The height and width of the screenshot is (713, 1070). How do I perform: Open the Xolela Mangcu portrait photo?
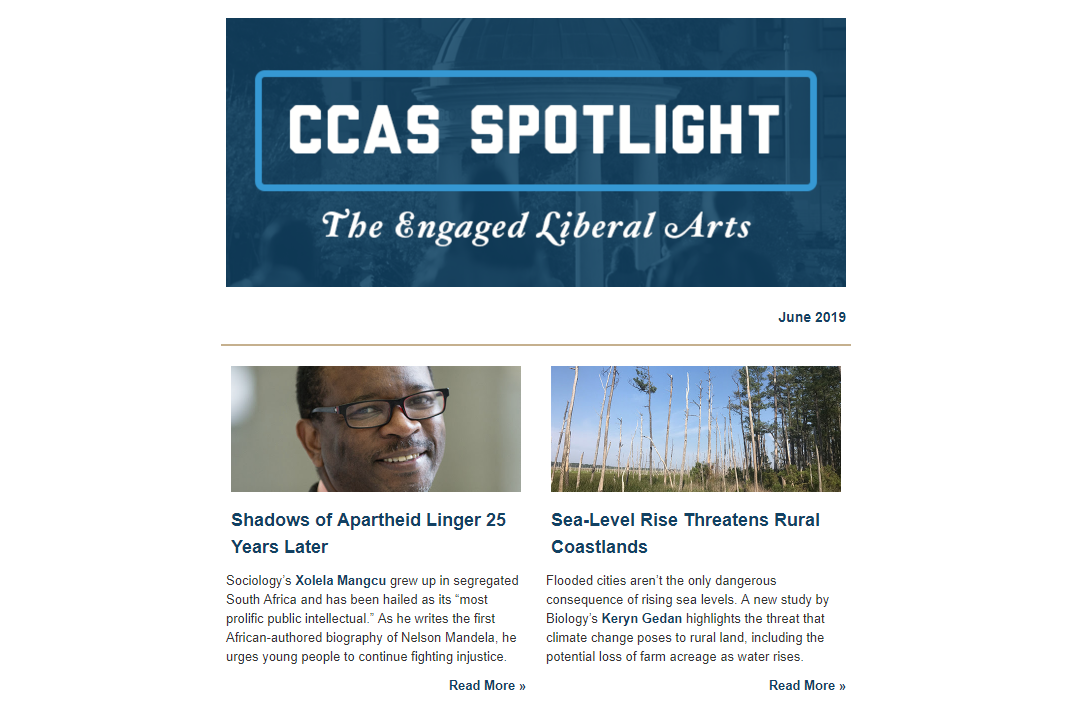point(375,428)
